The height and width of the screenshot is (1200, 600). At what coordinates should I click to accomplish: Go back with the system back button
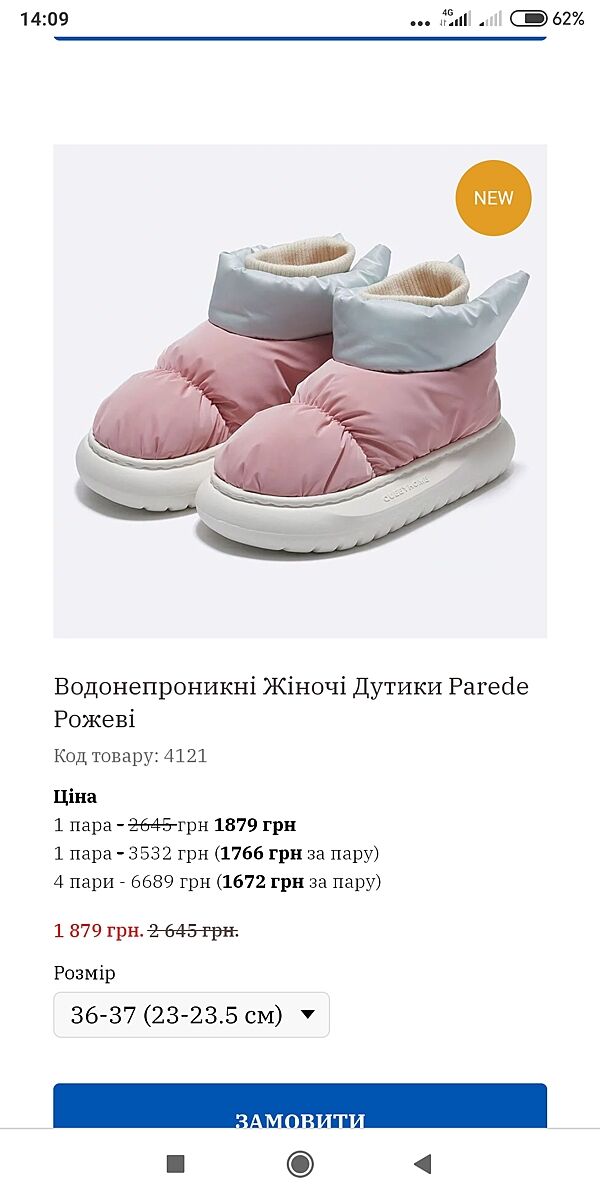(x=423, y=1163)
